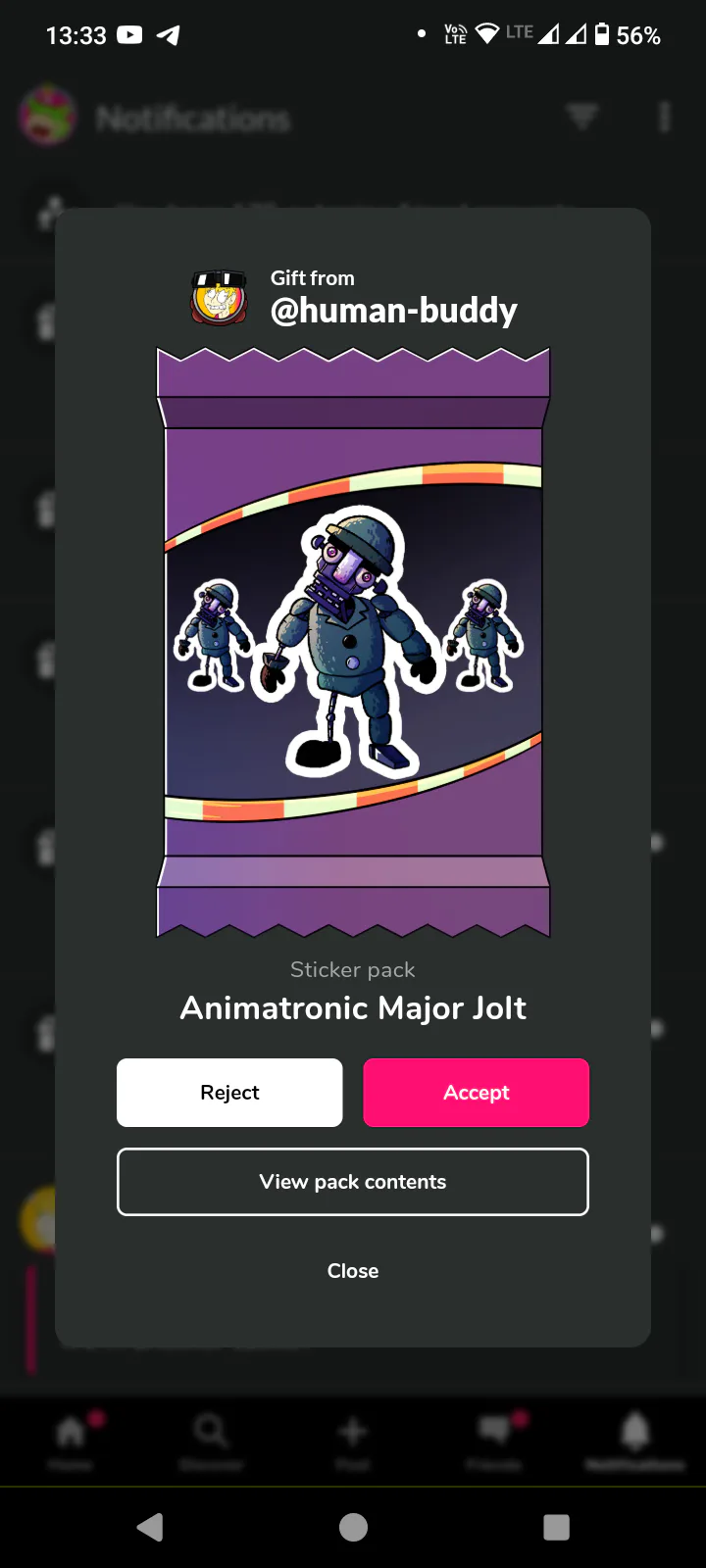The image size is (706, 1568).
Task: Accept the sticker pack gift
Action: pyautogui.click(x=476, y=1093)
